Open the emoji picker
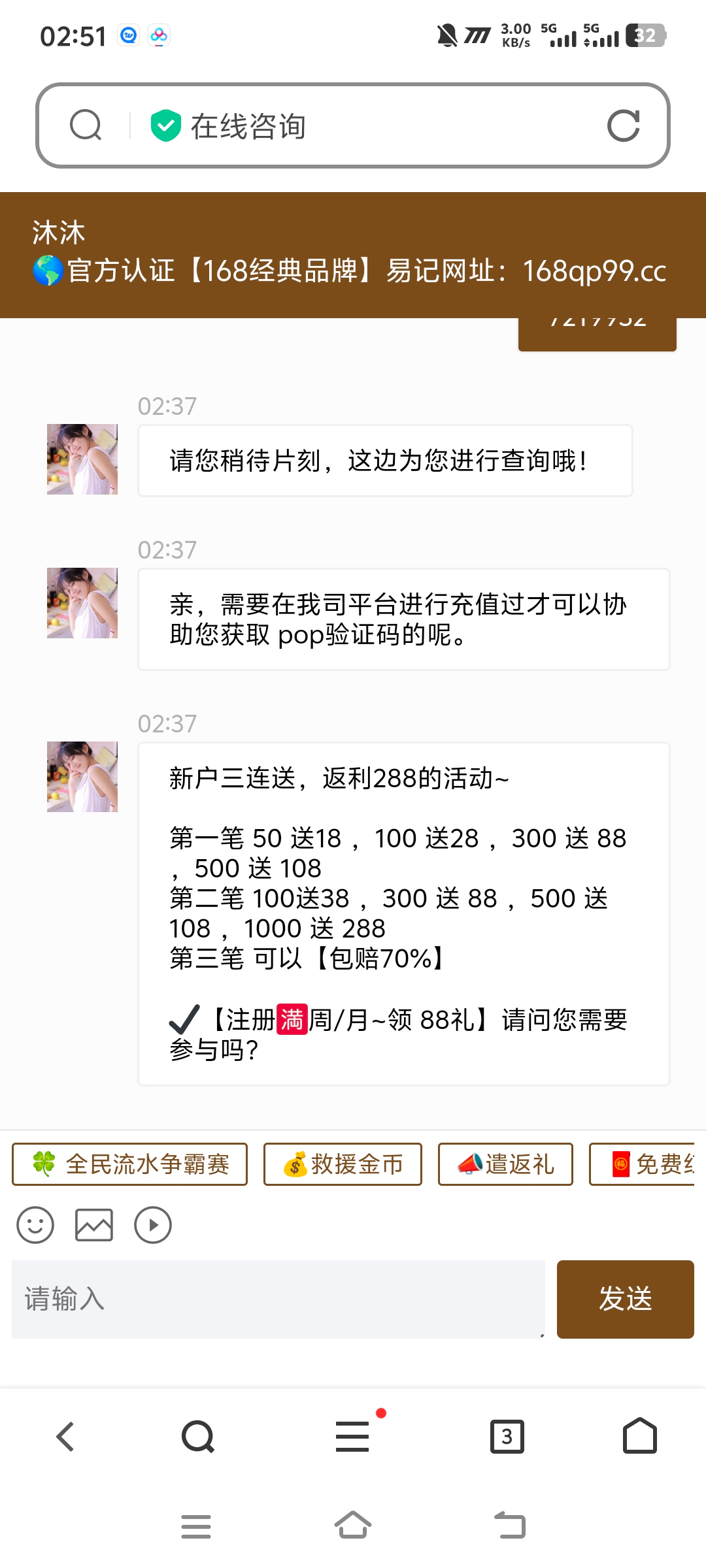Viewport: 706px width, 1568px height. click(35, 1225)
